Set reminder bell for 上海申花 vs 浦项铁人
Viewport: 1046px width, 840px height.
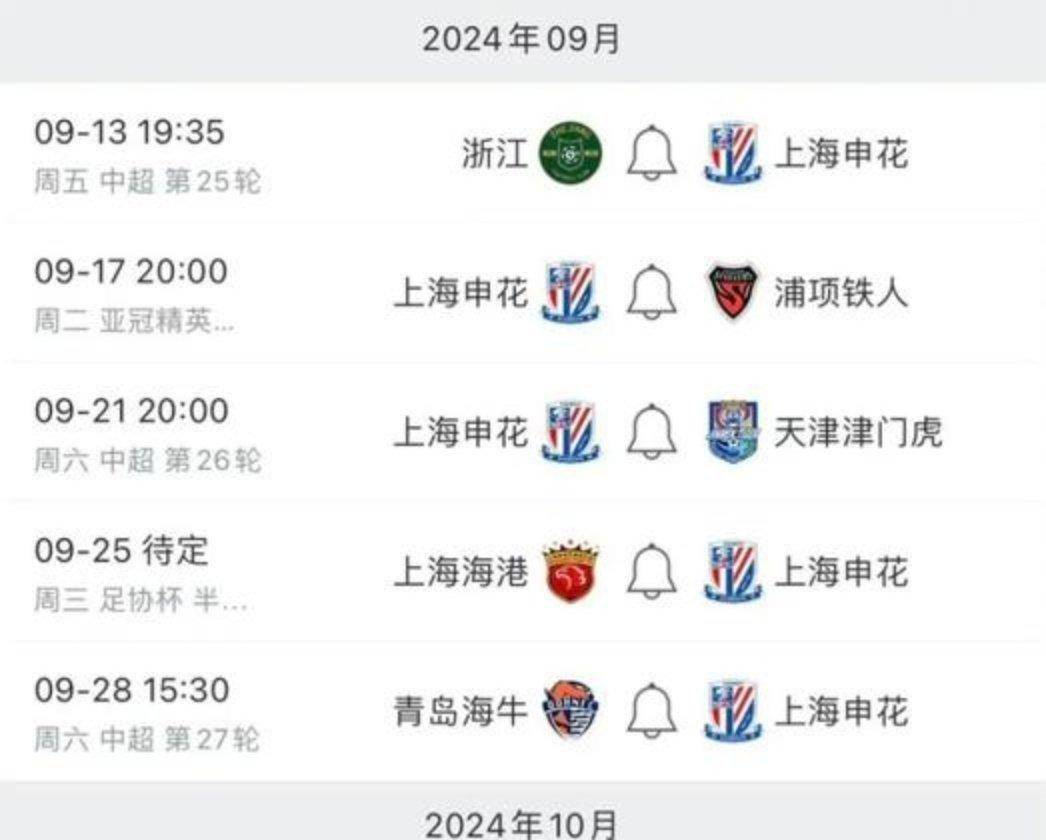click(652, 293)
